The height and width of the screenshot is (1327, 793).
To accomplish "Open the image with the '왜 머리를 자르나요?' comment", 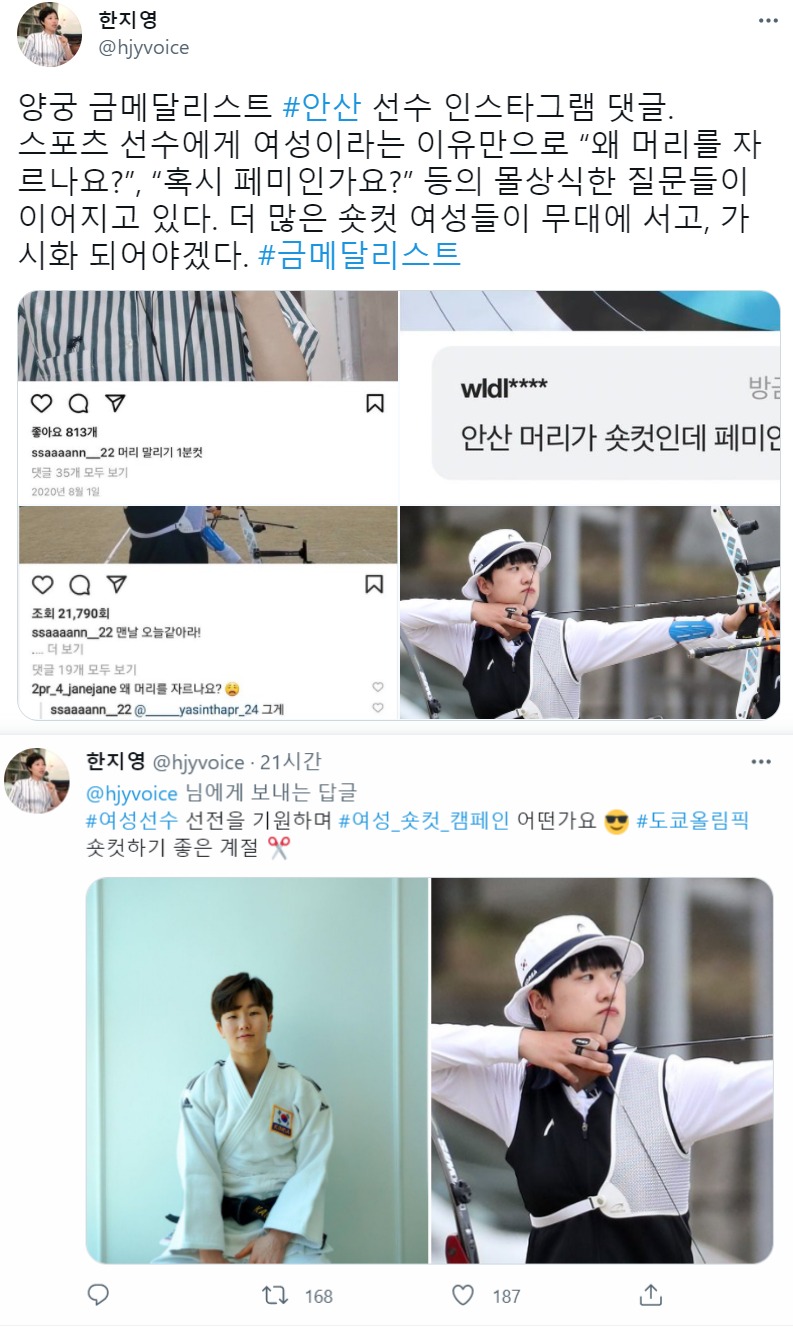I will 208,612.
